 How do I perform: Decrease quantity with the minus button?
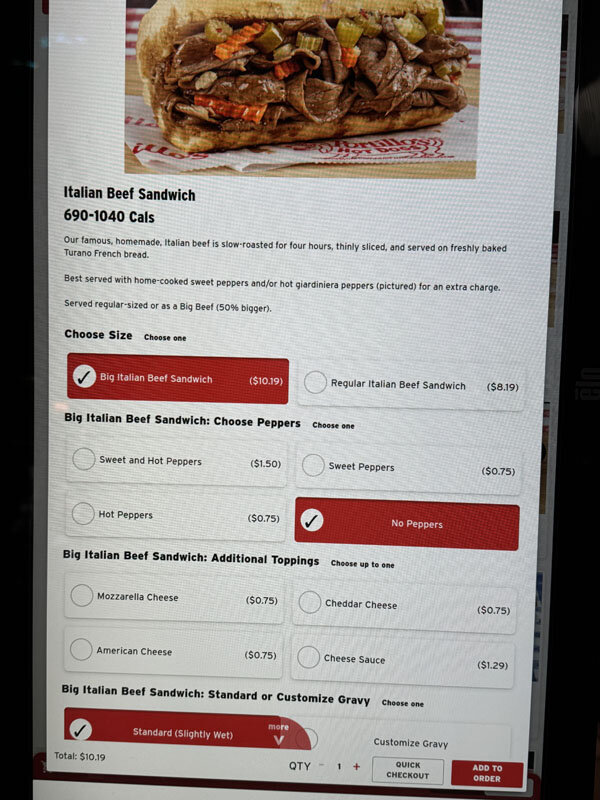(x=322, y=767)
